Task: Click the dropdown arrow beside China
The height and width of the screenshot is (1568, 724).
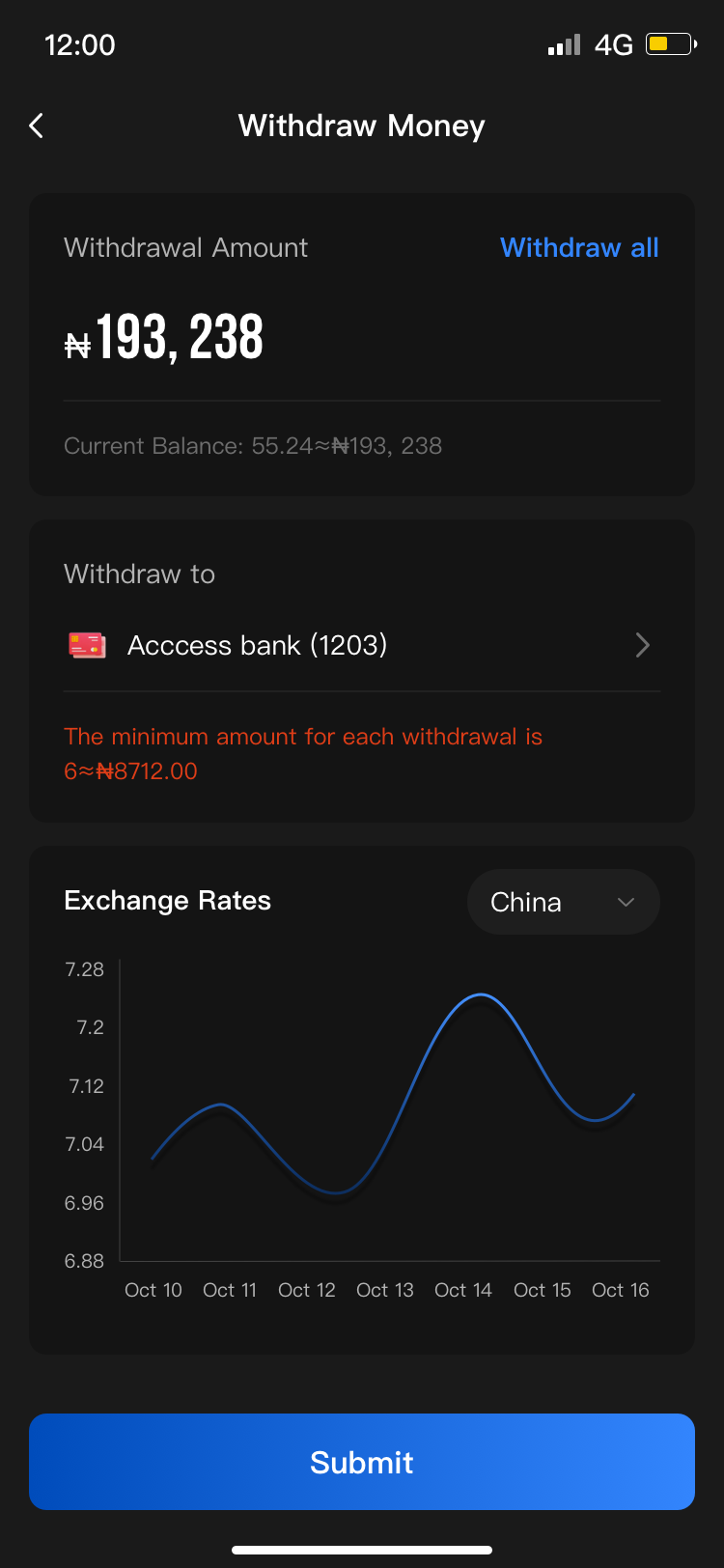Action: pyautogui.click(x=625, y=902)
